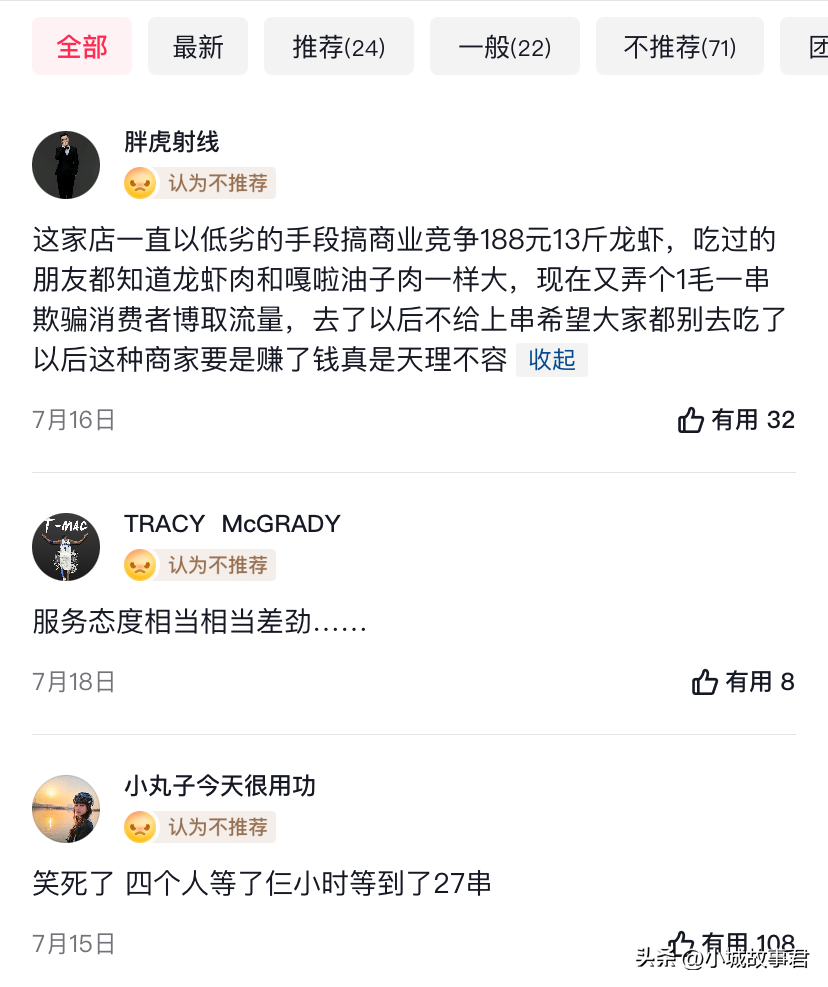Filter reviews by 推荐(24)

pos(339,47)
